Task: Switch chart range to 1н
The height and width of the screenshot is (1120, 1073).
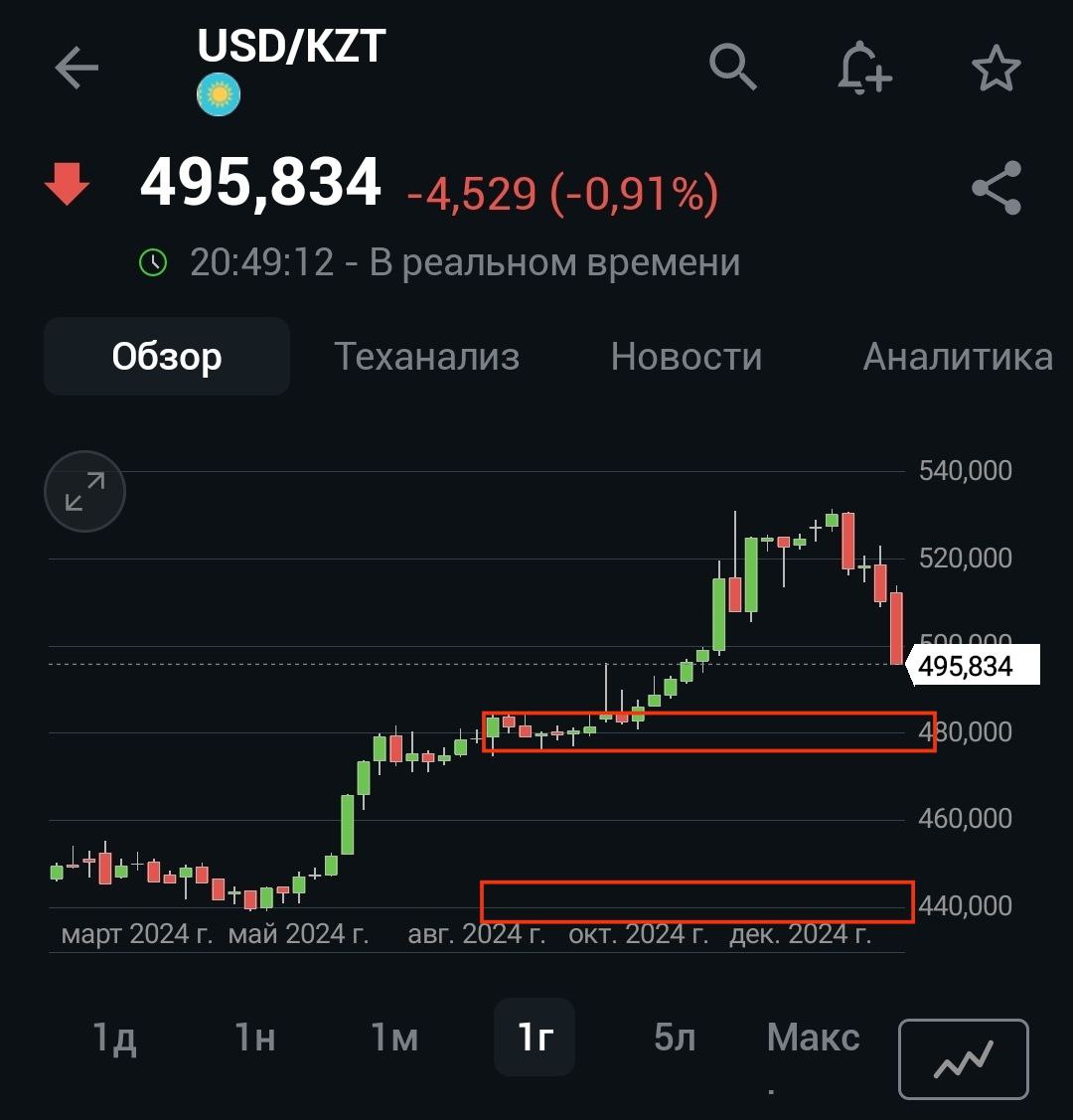Action: (254, 1038)
